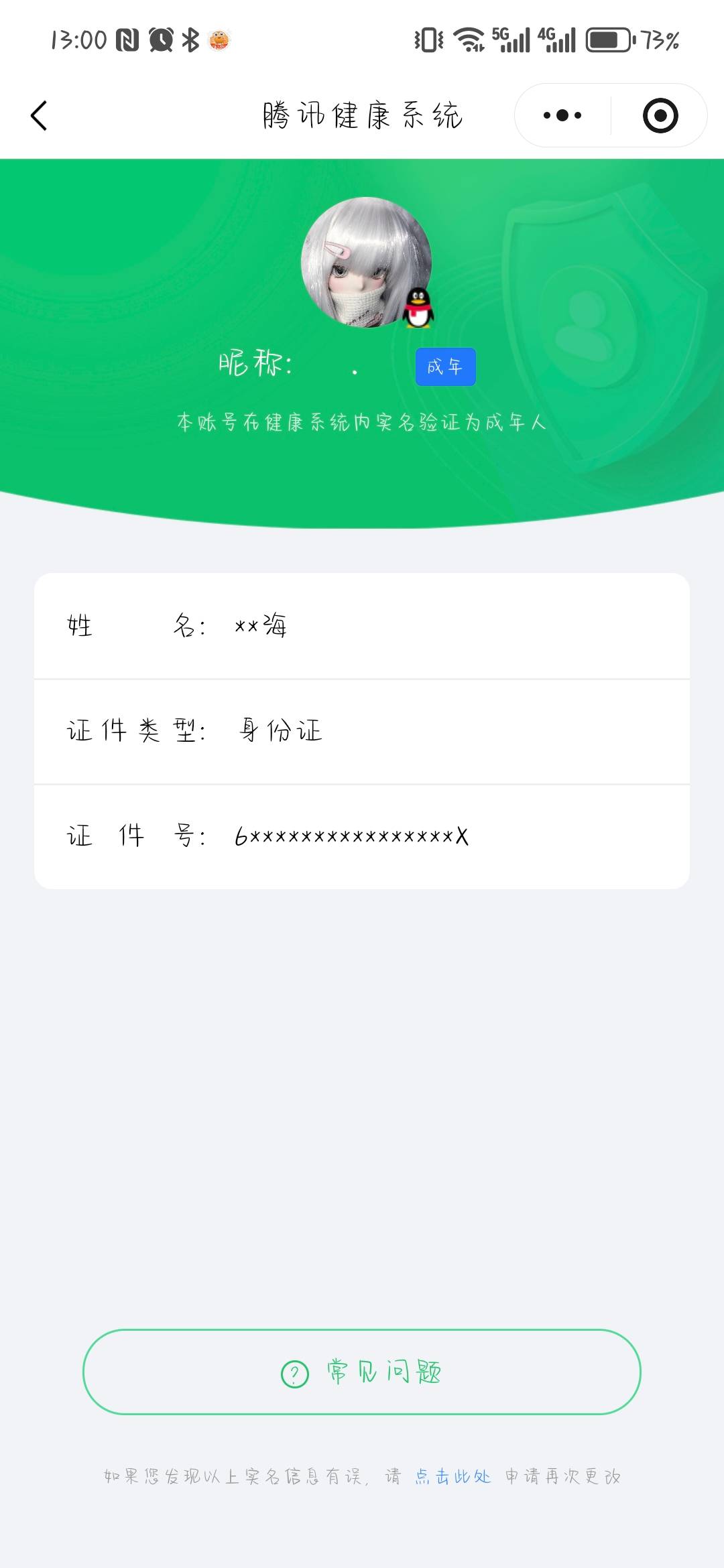Tap the circular close mini program button
This screenshot has width=724, height=1568.
pos(659,115)
